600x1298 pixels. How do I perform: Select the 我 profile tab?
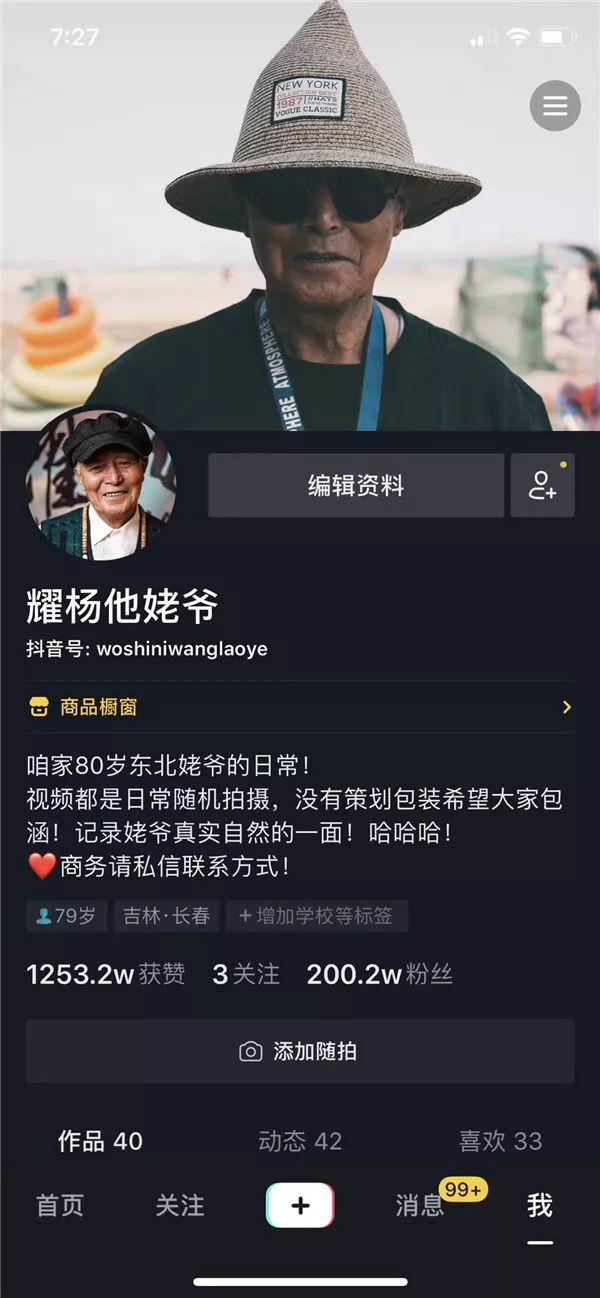coord(540,1205)
